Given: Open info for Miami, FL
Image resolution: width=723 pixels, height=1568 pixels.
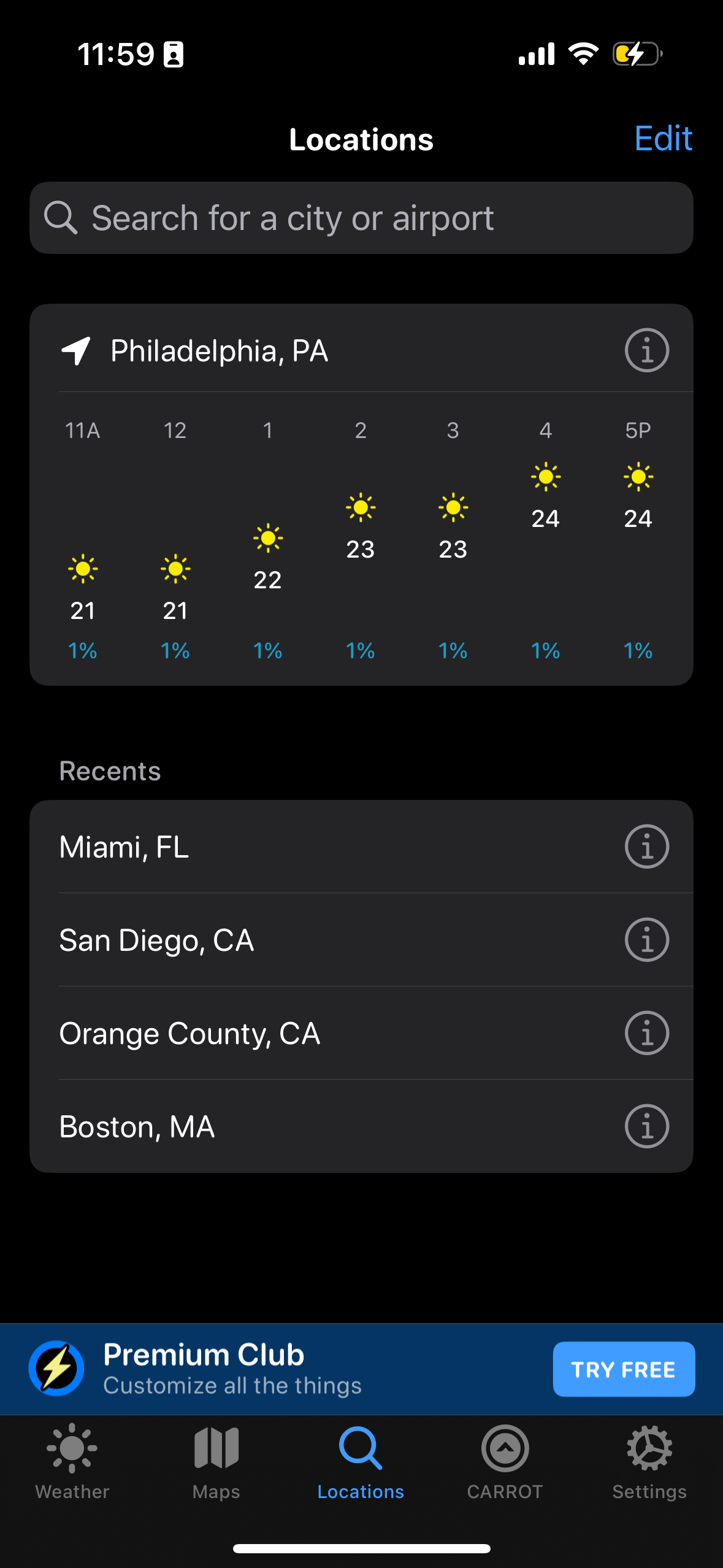Looking at the screenshot, I should (646, 847).
